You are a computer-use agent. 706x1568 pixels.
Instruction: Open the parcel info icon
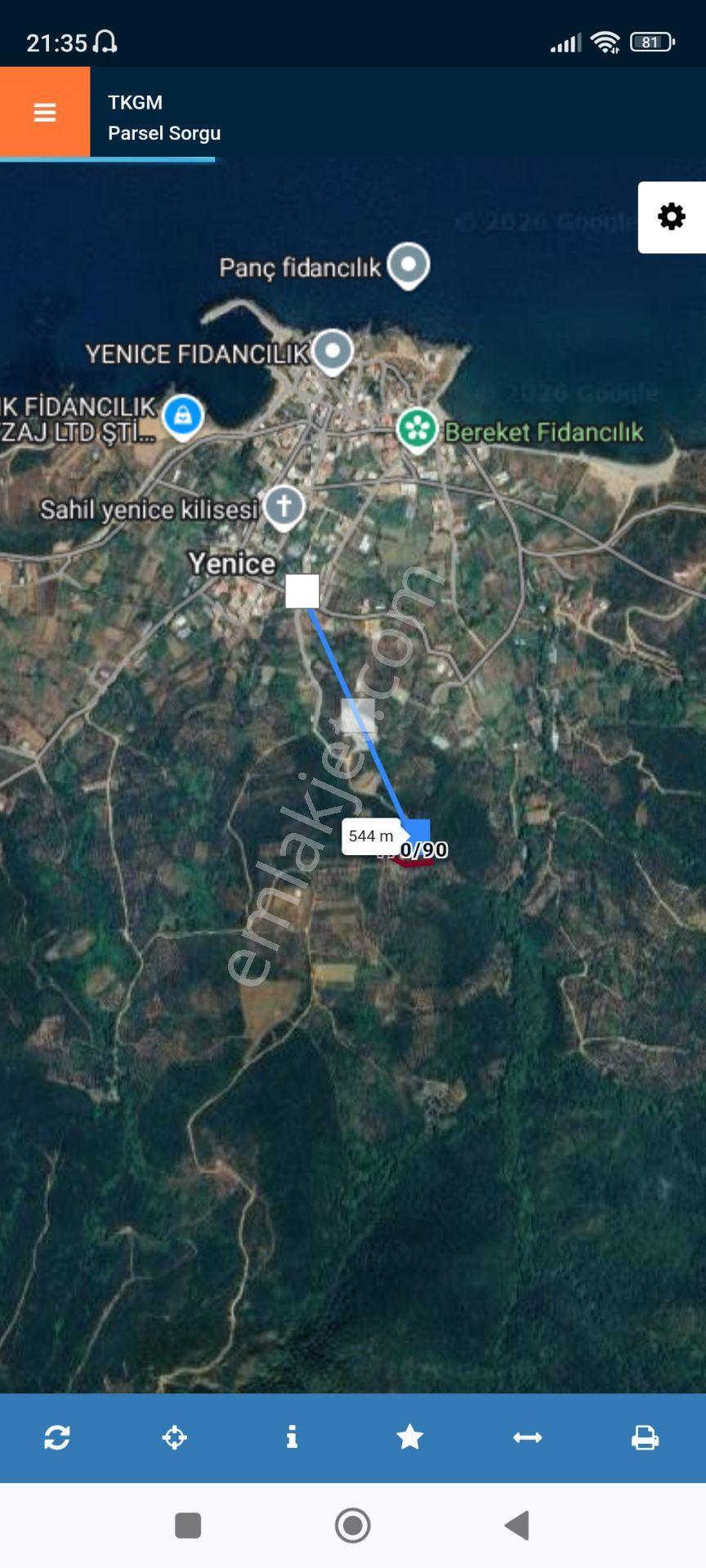point(292,1437)
